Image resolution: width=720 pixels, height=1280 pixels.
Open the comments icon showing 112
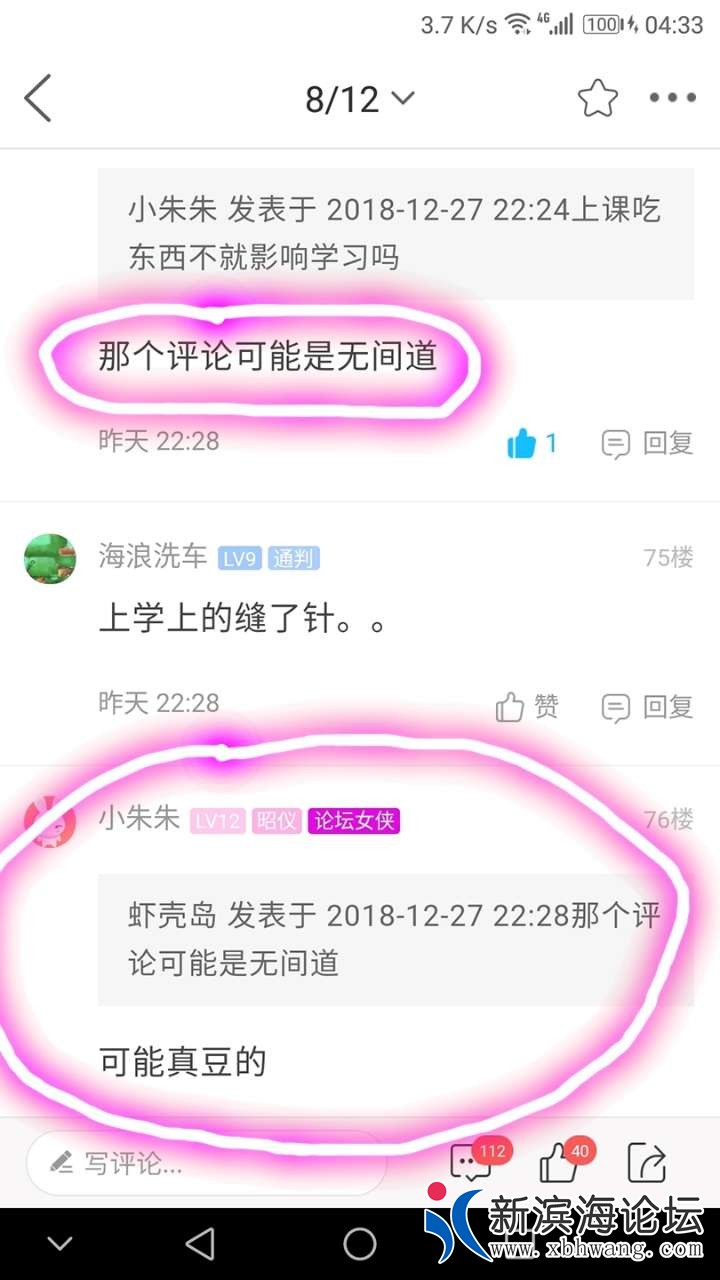click(x=472, y=1163)
